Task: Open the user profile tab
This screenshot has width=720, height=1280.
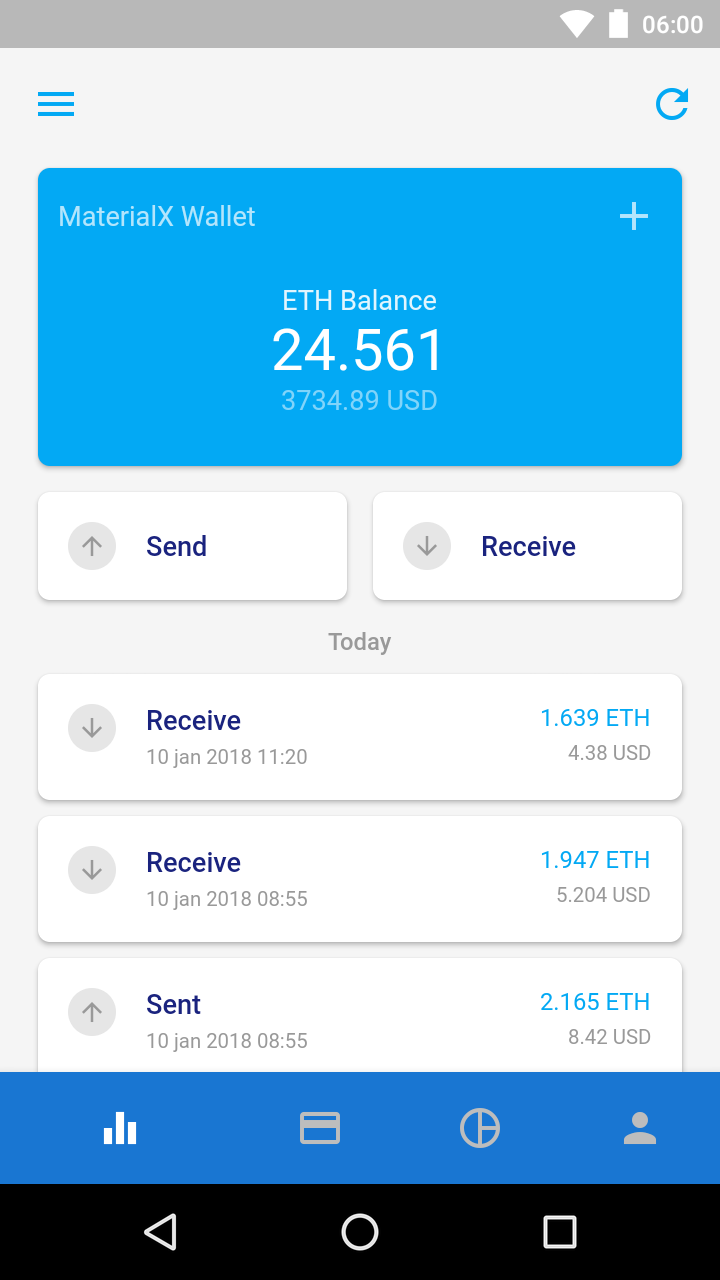Action: (x=640, y=1128)
